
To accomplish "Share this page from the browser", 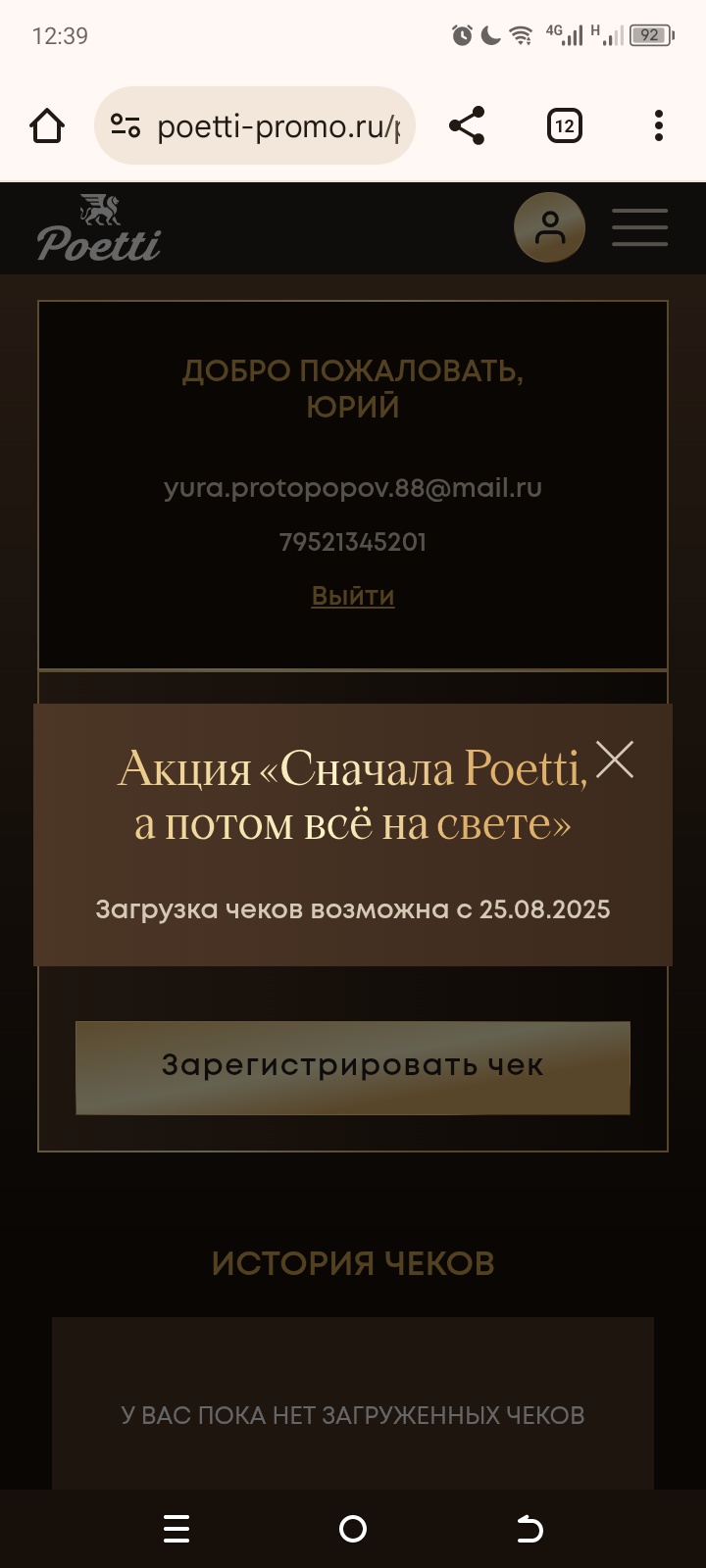I will click(467, 125).
